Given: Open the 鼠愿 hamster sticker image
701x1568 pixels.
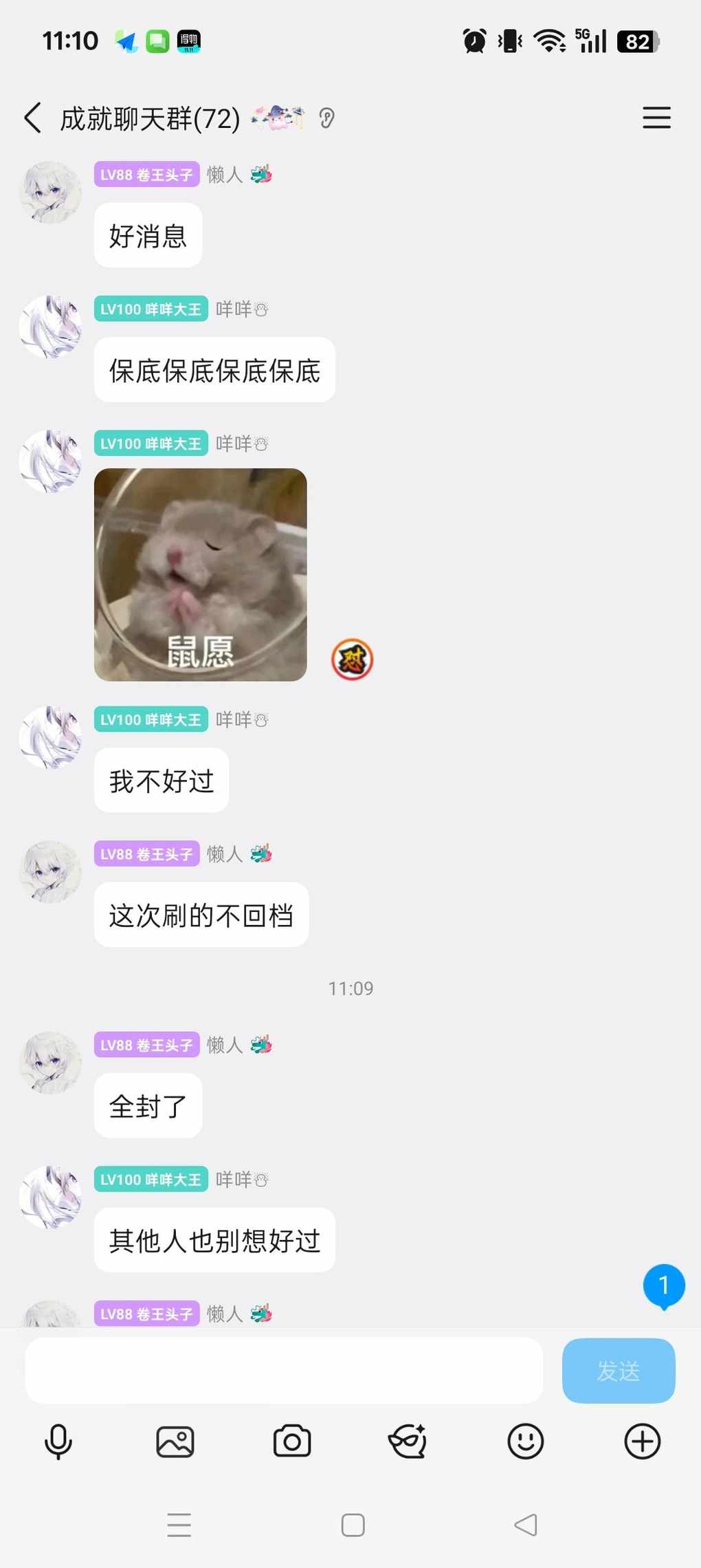Looking at the screenshot, I should click(x=200, y=574).
